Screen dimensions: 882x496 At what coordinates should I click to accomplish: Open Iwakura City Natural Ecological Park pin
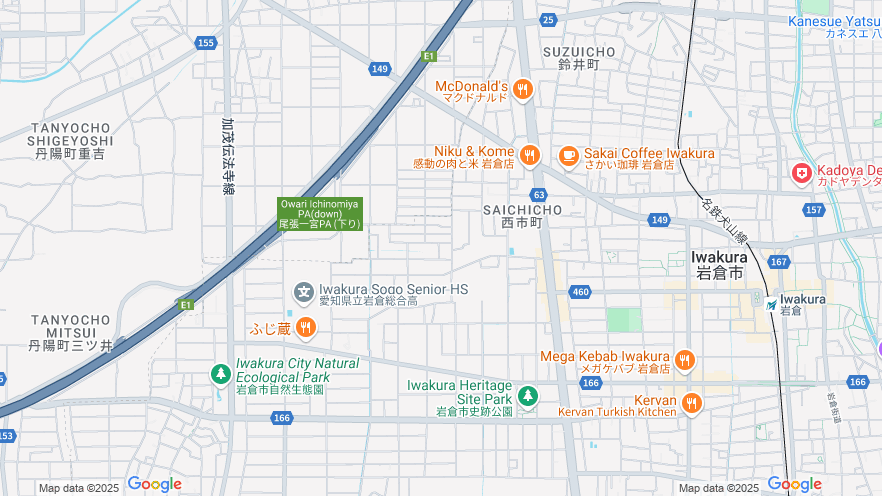click(x=220, y=374)
